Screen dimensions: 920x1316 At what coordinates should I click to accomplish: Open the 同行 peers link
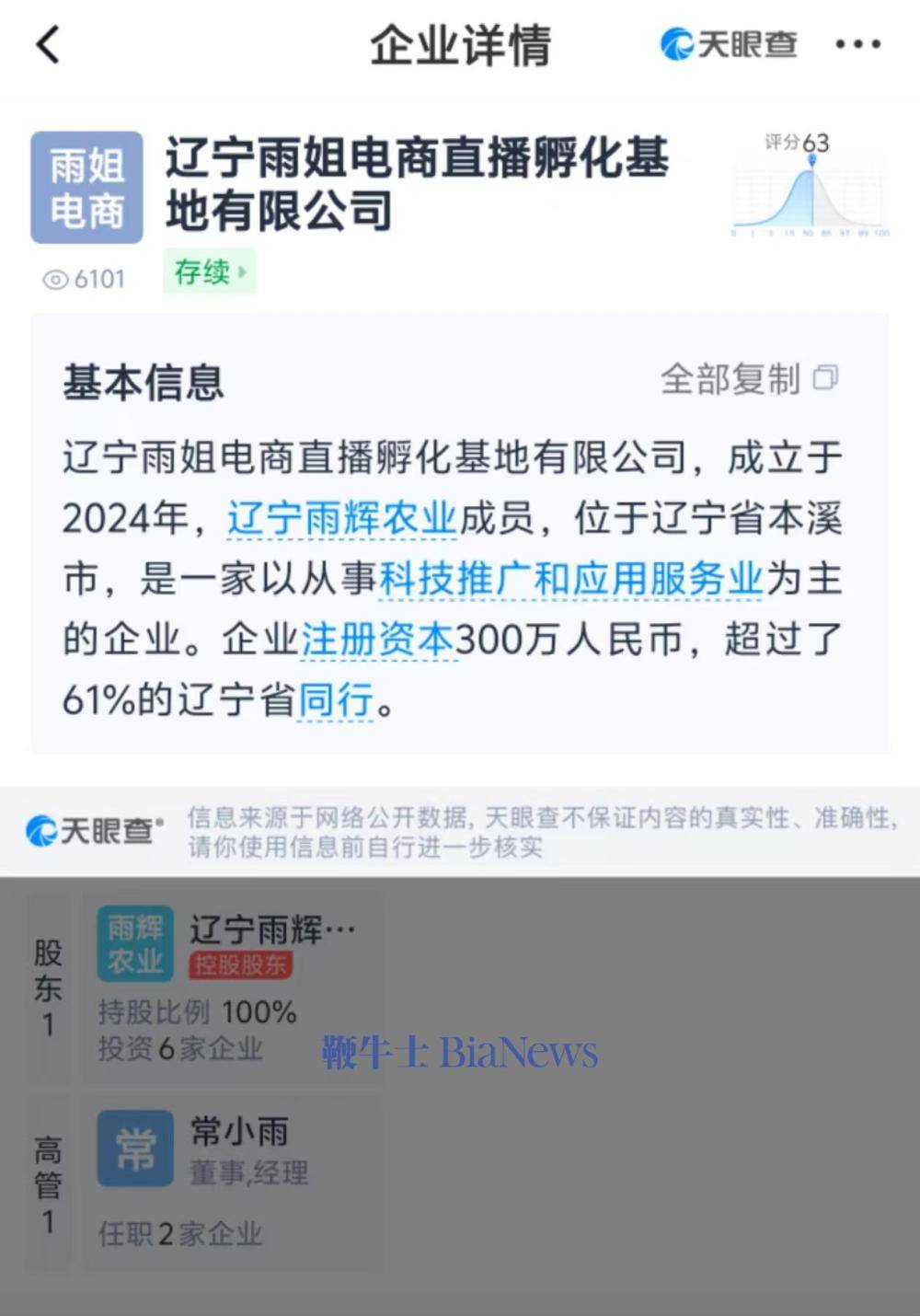336,700
